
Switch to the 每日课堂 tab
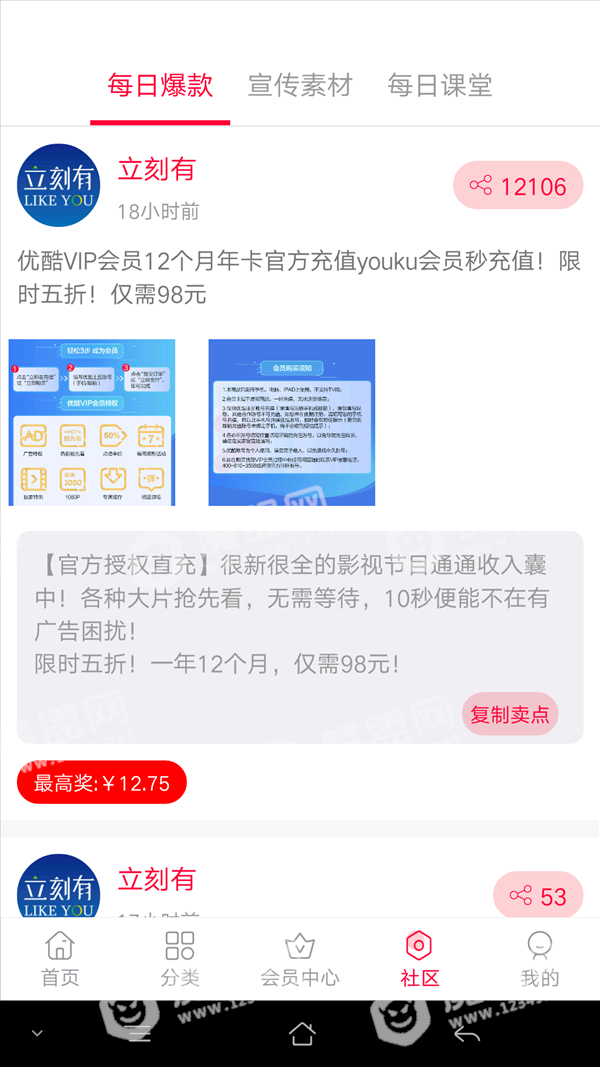pyautogui.click(x=439, y=86)
